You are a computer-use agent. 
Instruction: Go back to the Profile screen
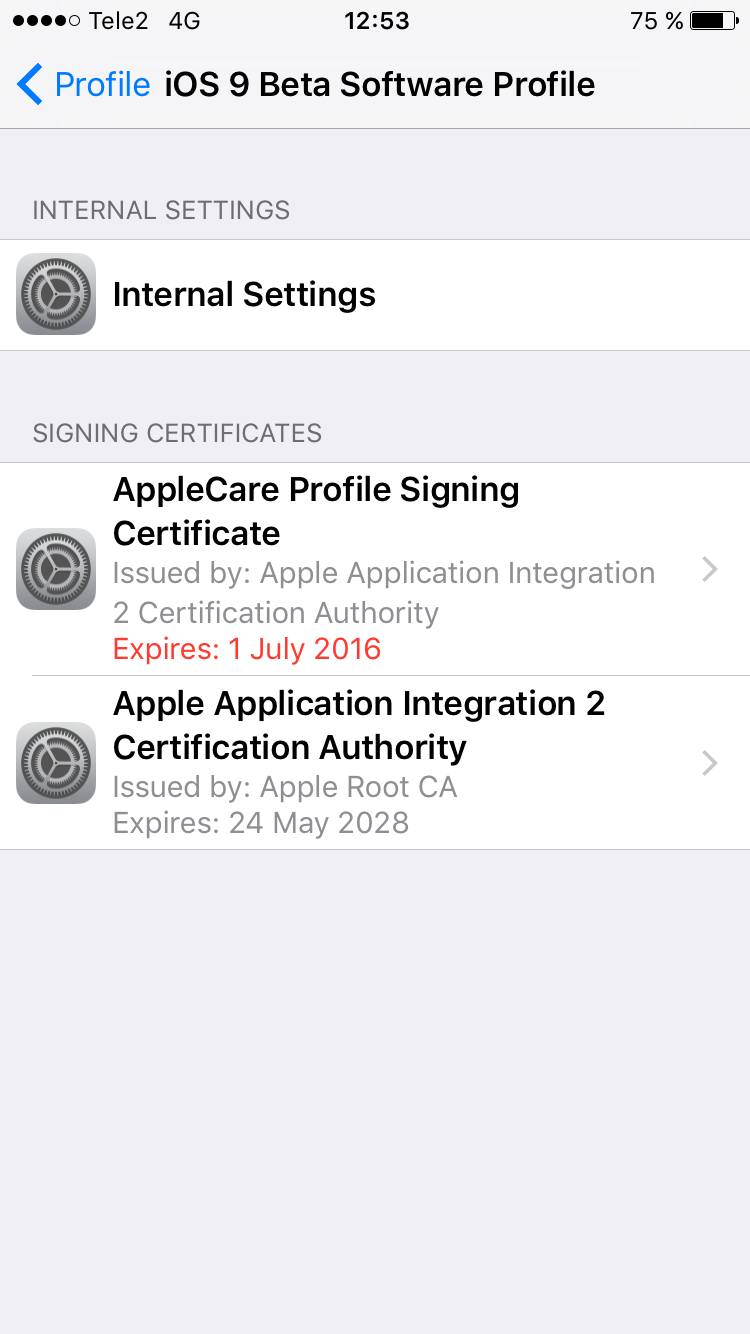[84, 84]
